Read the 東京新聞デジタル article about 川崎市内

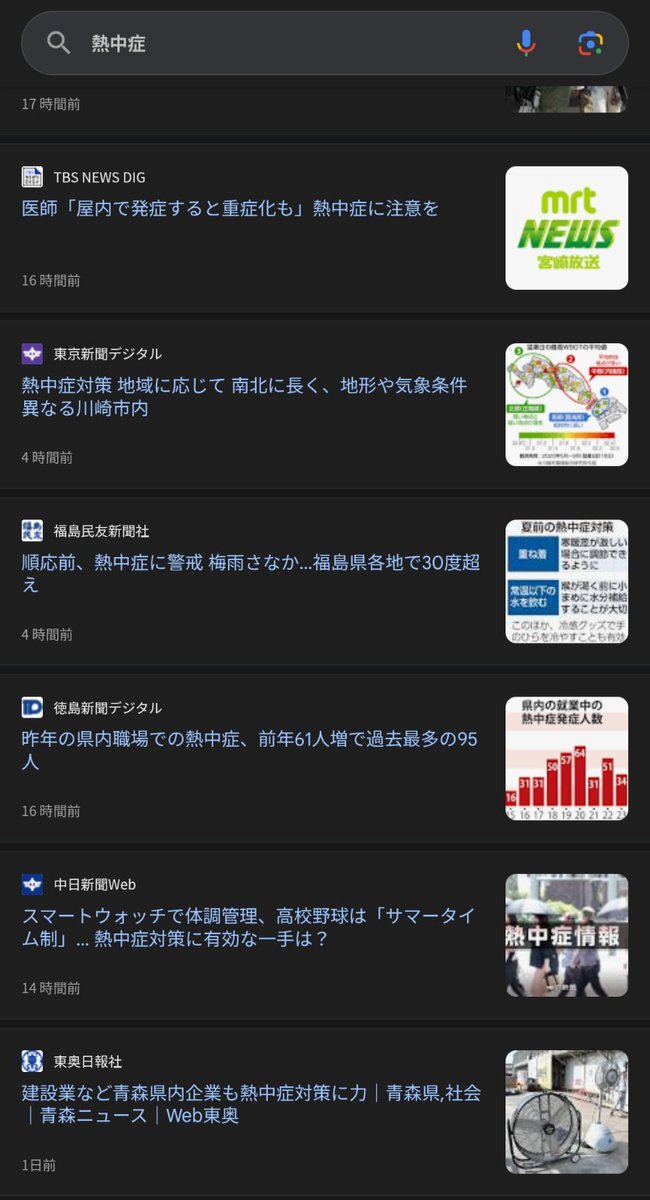[x=245, y=397]
